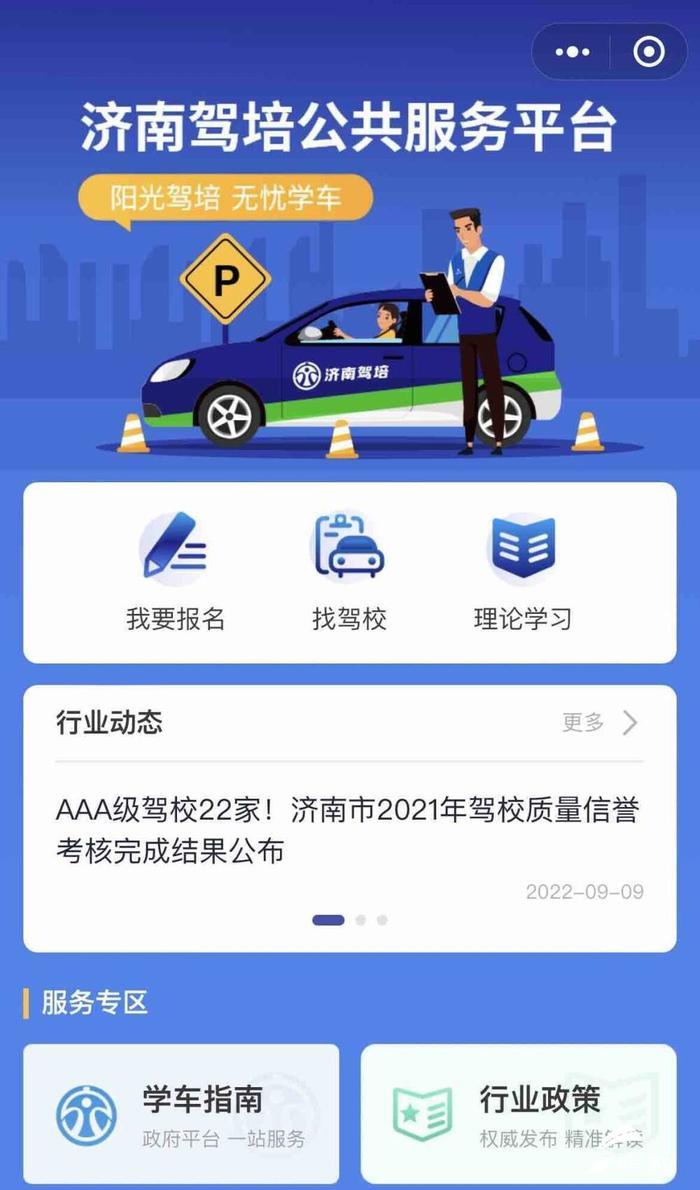700x1190 pixels.
Task: Tap 找驾校 to find a driving school
Action: (349, 572)
